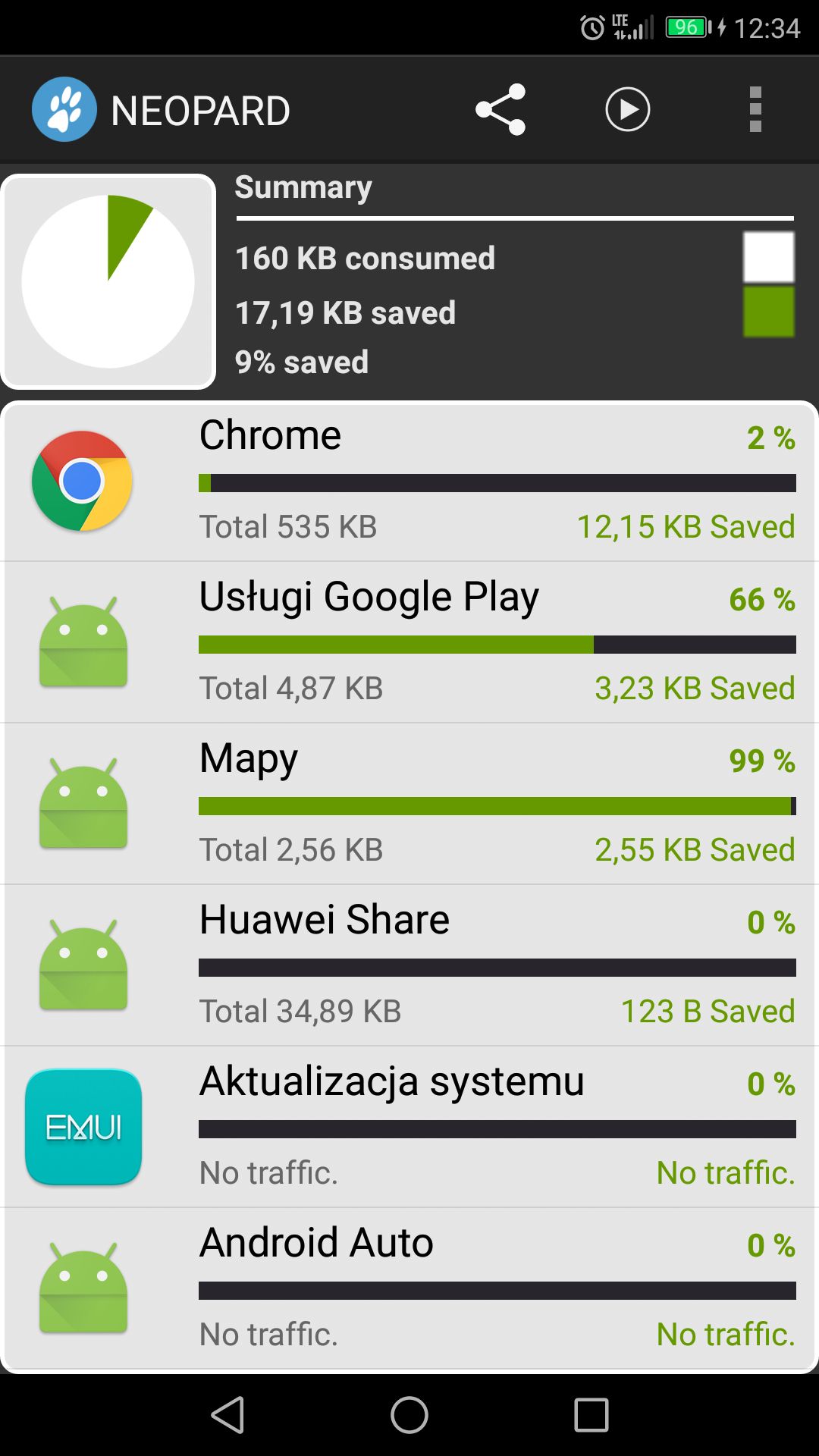Image resolution: width=819 pixels, height=1456 pixels.
Task: View Huawei Share traffic details
Action: pos(409,965)
